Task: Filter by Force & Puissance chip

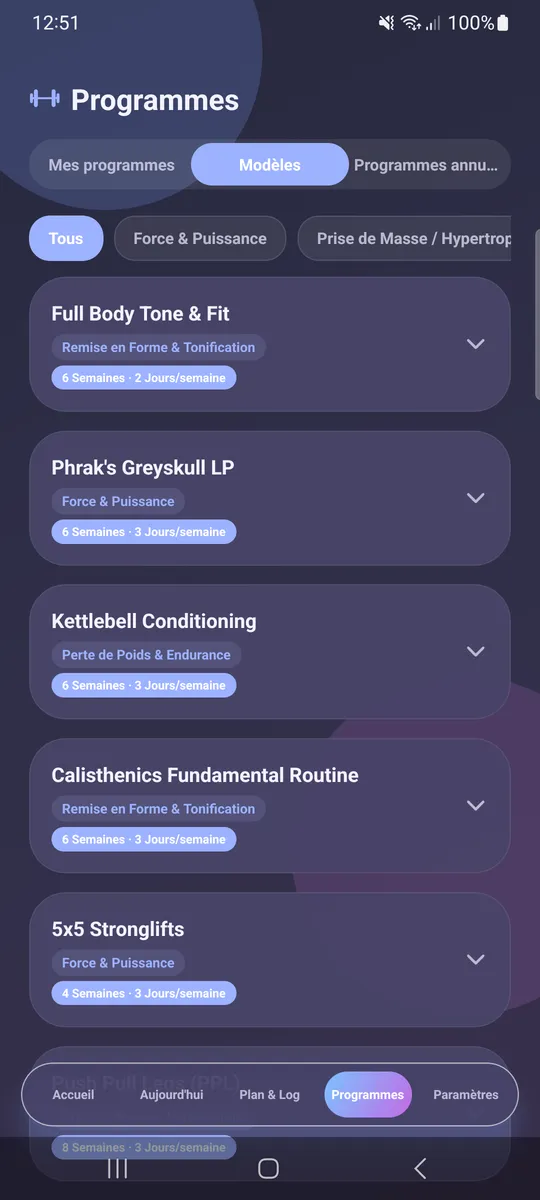Action: click(x=200, y=238)
